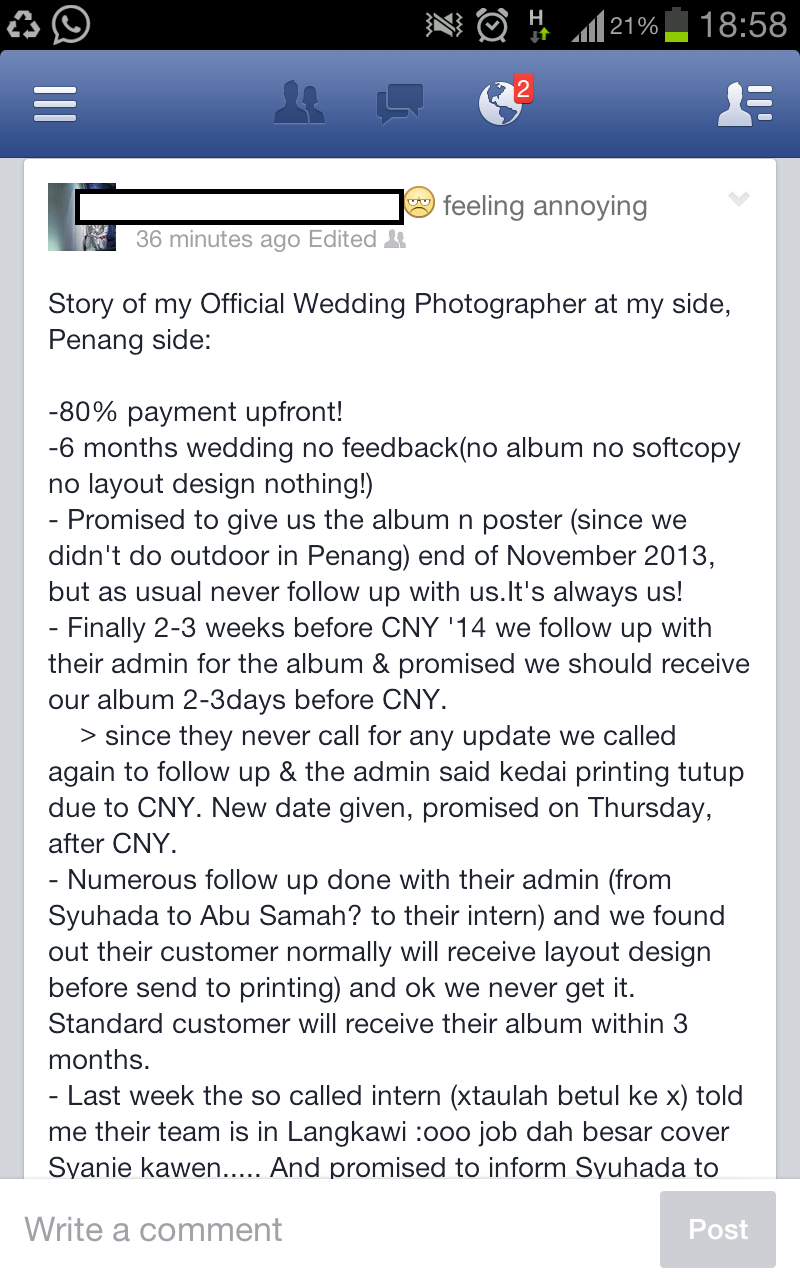Open the contacts sidebar

[x=745, y=104]
